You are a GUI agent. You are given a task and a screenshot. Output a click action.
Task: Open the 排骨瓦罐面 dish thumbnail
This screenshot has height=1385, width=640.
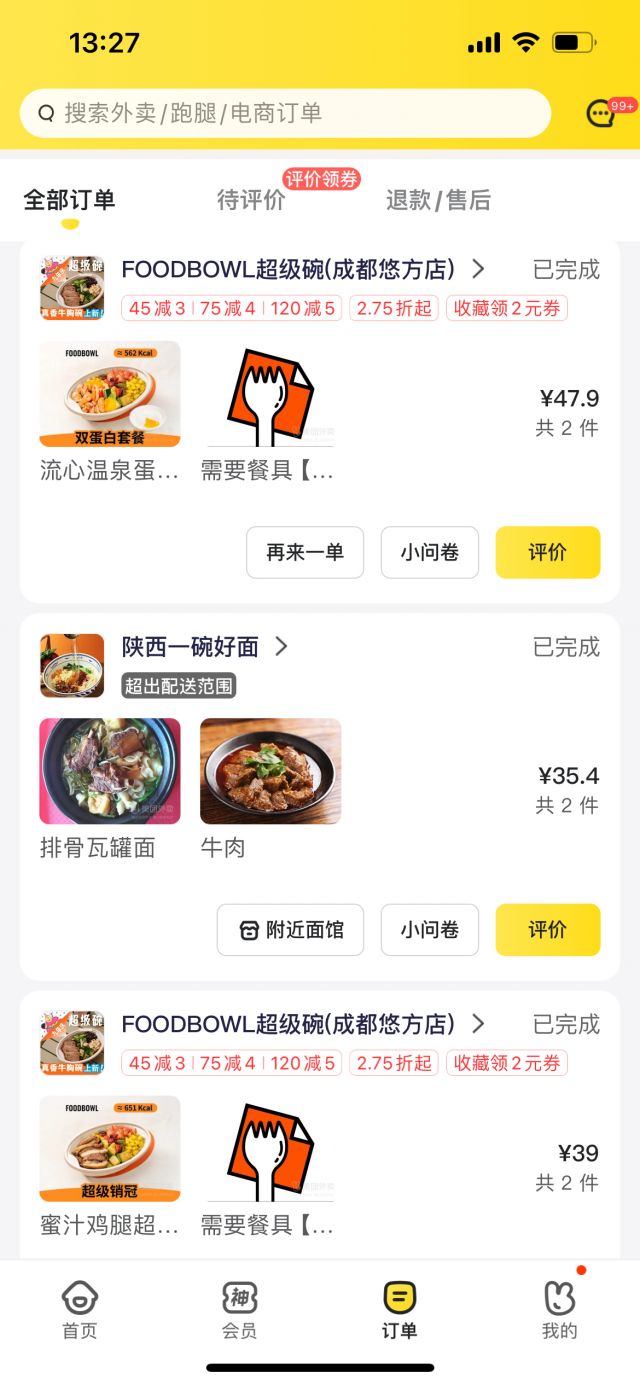click(x=110, y=771)
